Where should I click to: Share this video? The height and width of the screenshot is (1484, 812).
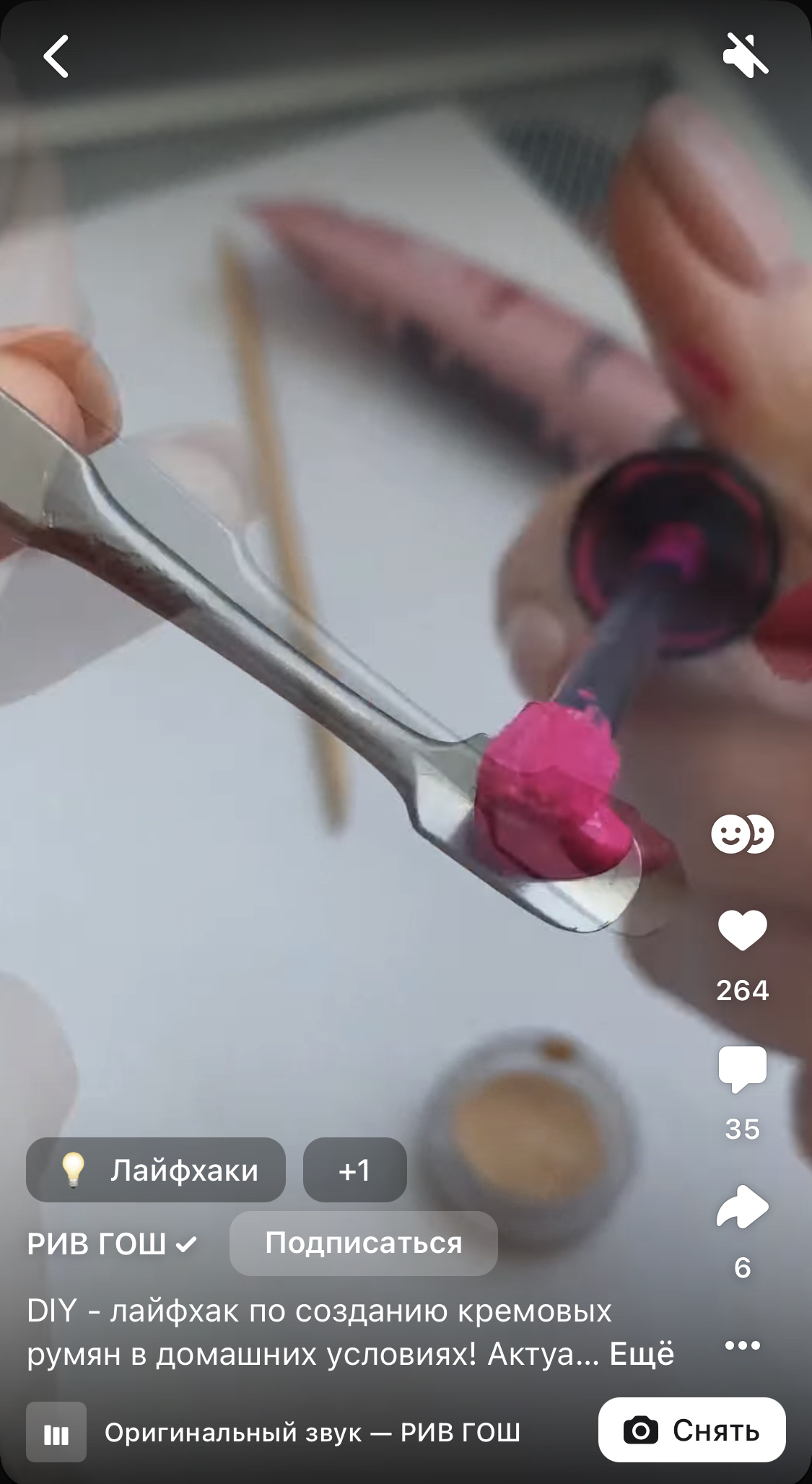click(x=742, y=1207)
